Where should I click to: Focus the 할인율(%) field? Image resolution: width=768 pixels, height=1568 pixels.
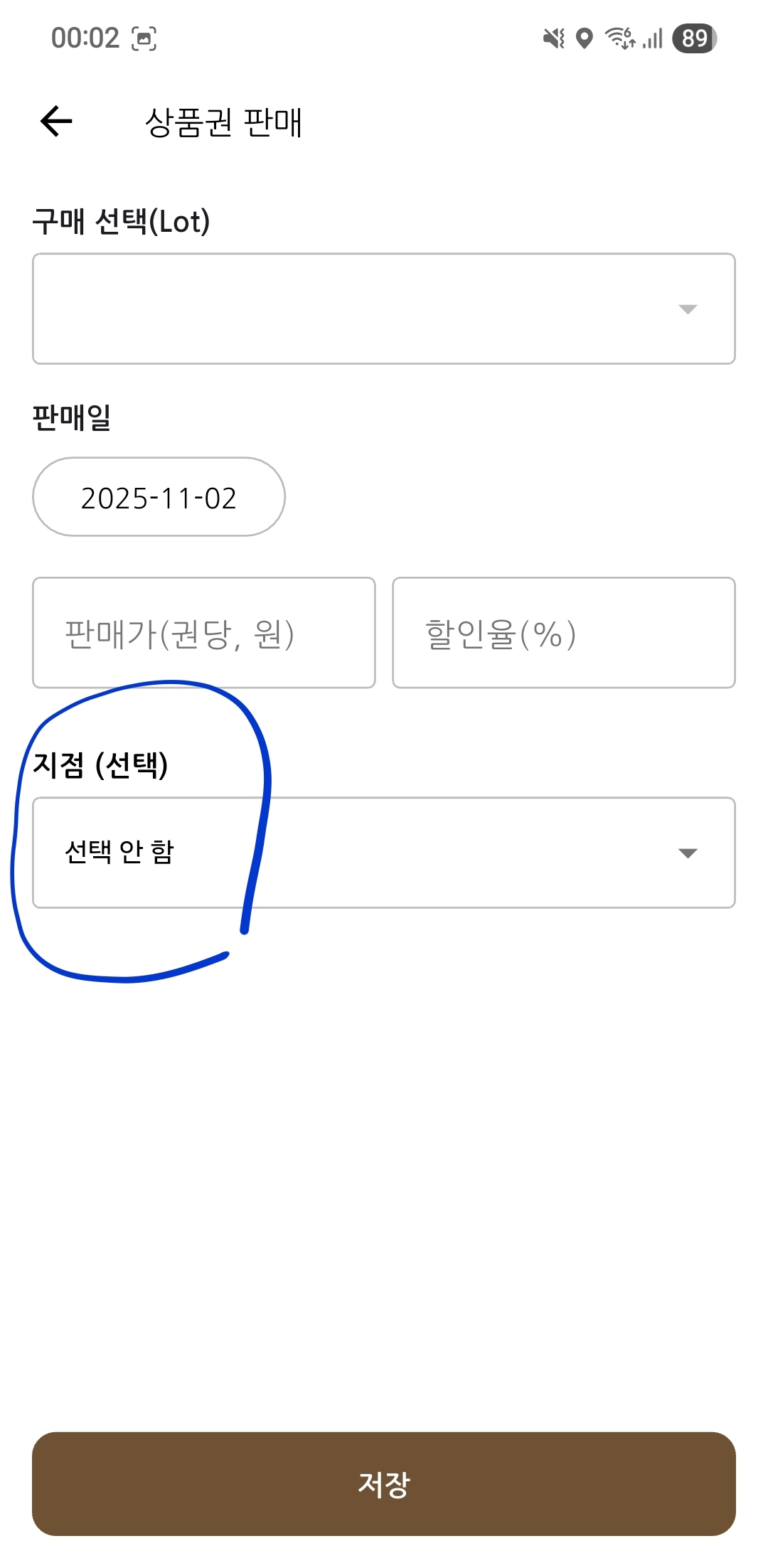[563, 633]
